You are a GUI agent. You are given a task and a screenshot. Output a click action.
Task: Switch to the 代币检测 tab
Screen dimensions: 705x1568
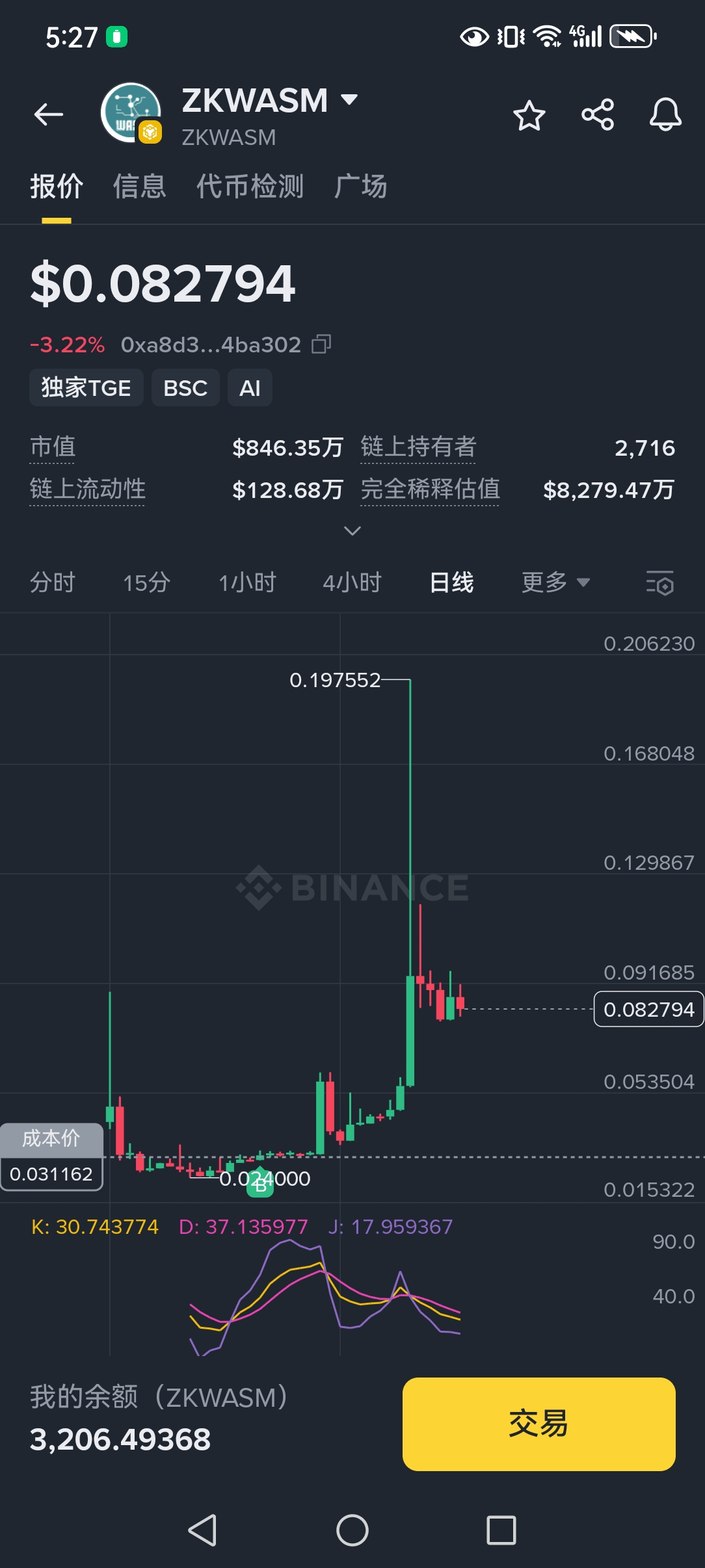250,187
